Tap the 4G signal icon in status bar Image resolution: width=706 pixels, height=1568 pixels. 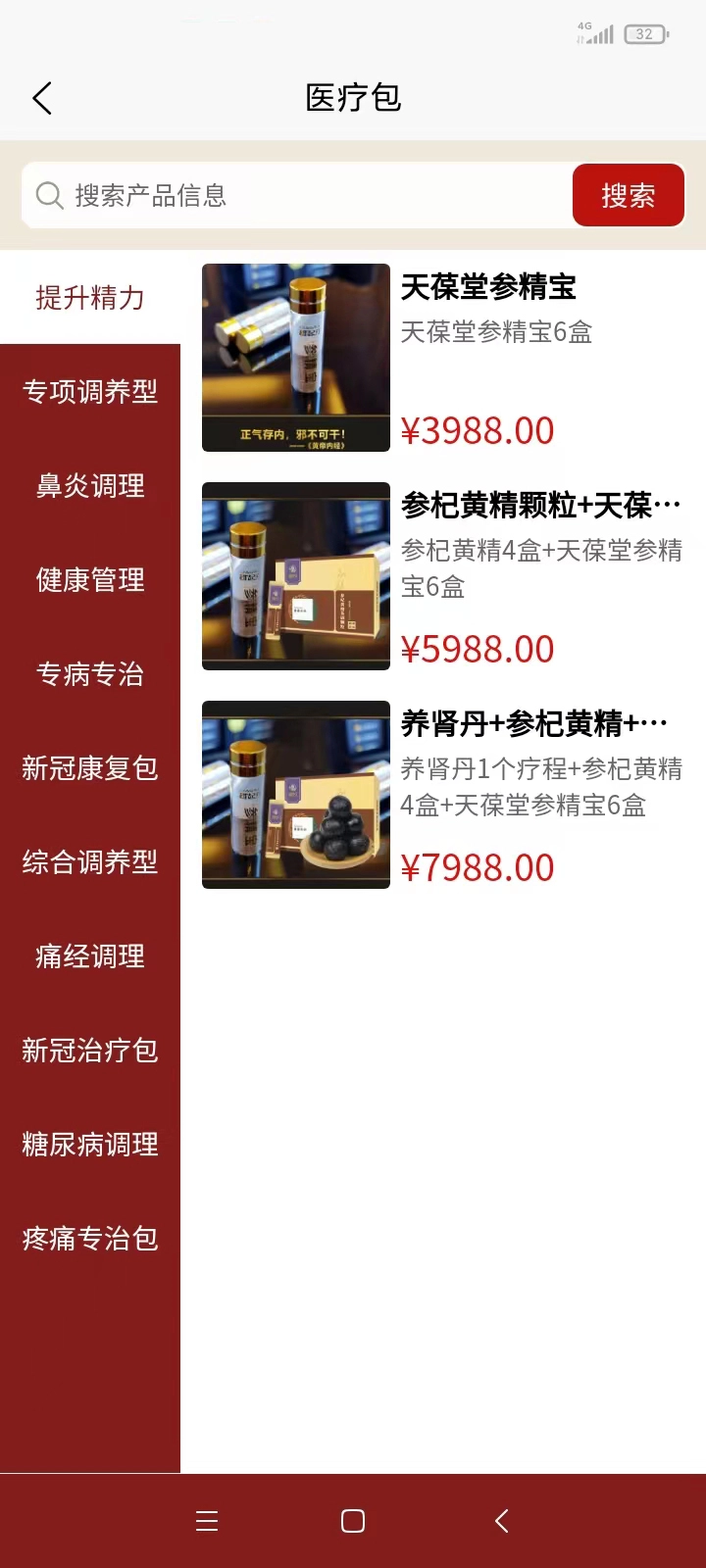[596, 32]
